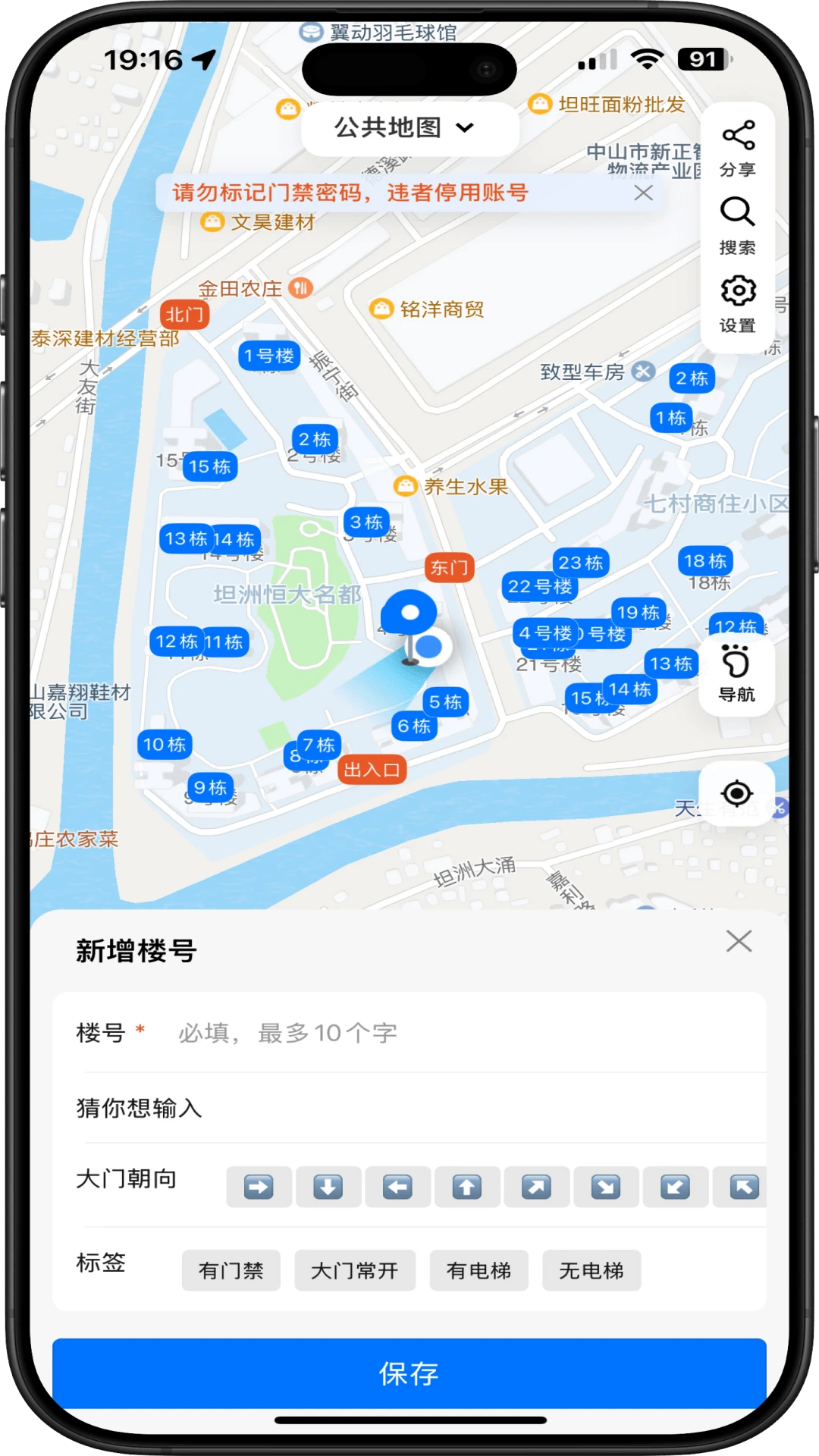Viewport: 819px width, 1456px height.
Task: Tap 保存 to save building
Action: click(409, 1373)
